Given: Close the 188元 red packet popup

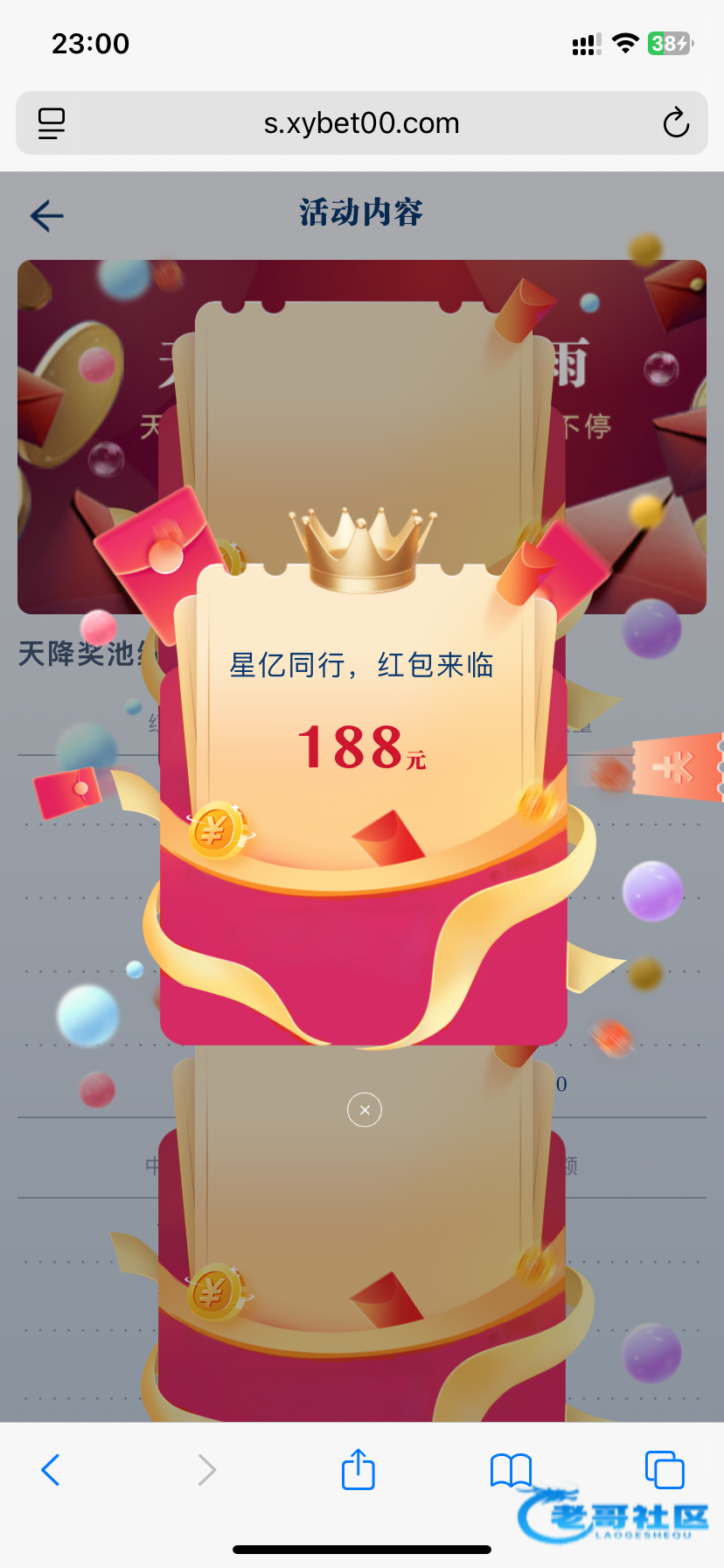Looking at the screenshot, I should pos(365,1109).
